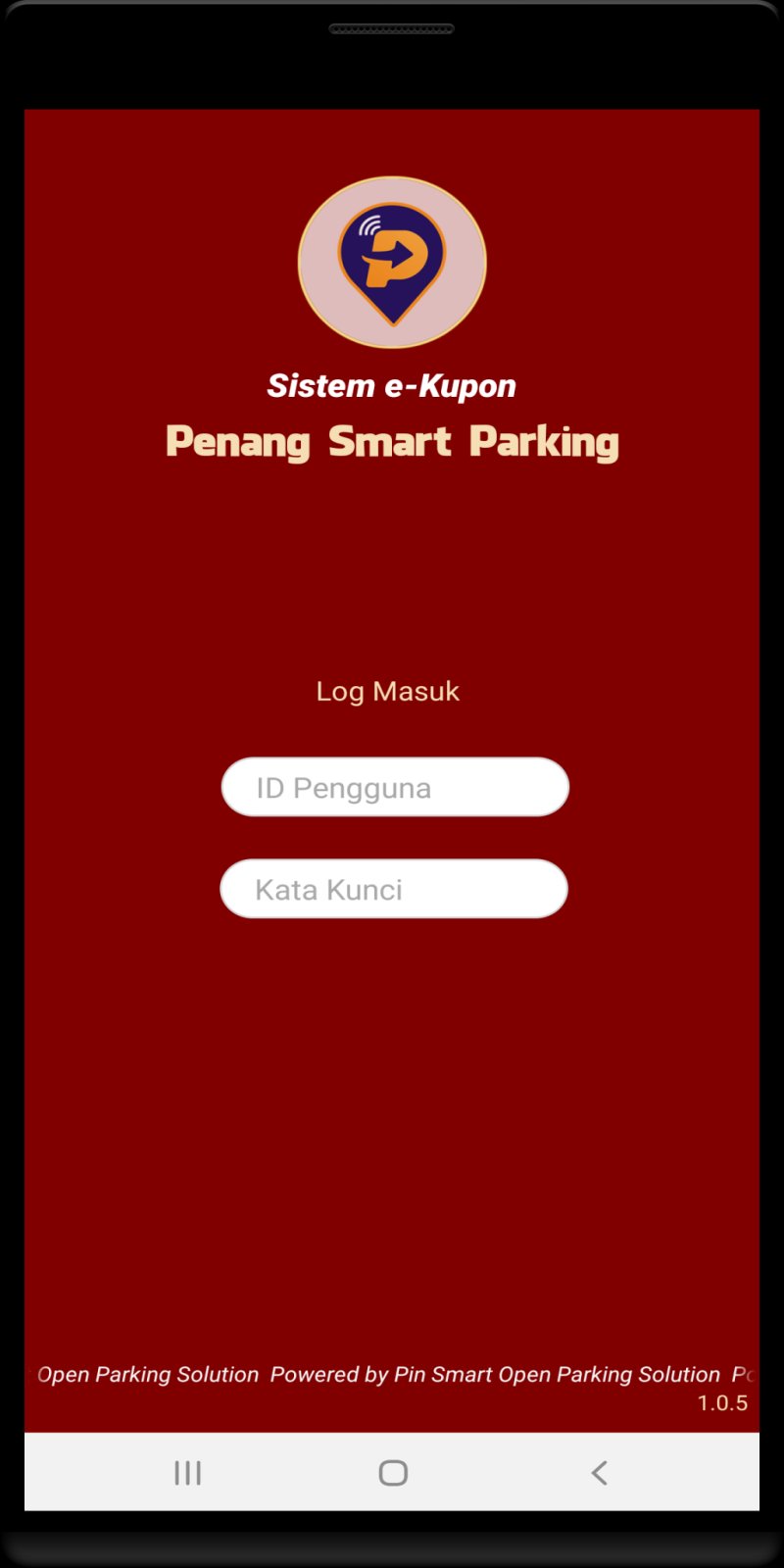Select the Kata Kunci password field
Screen dimensions: 784x1568
(x=394, y=889)
